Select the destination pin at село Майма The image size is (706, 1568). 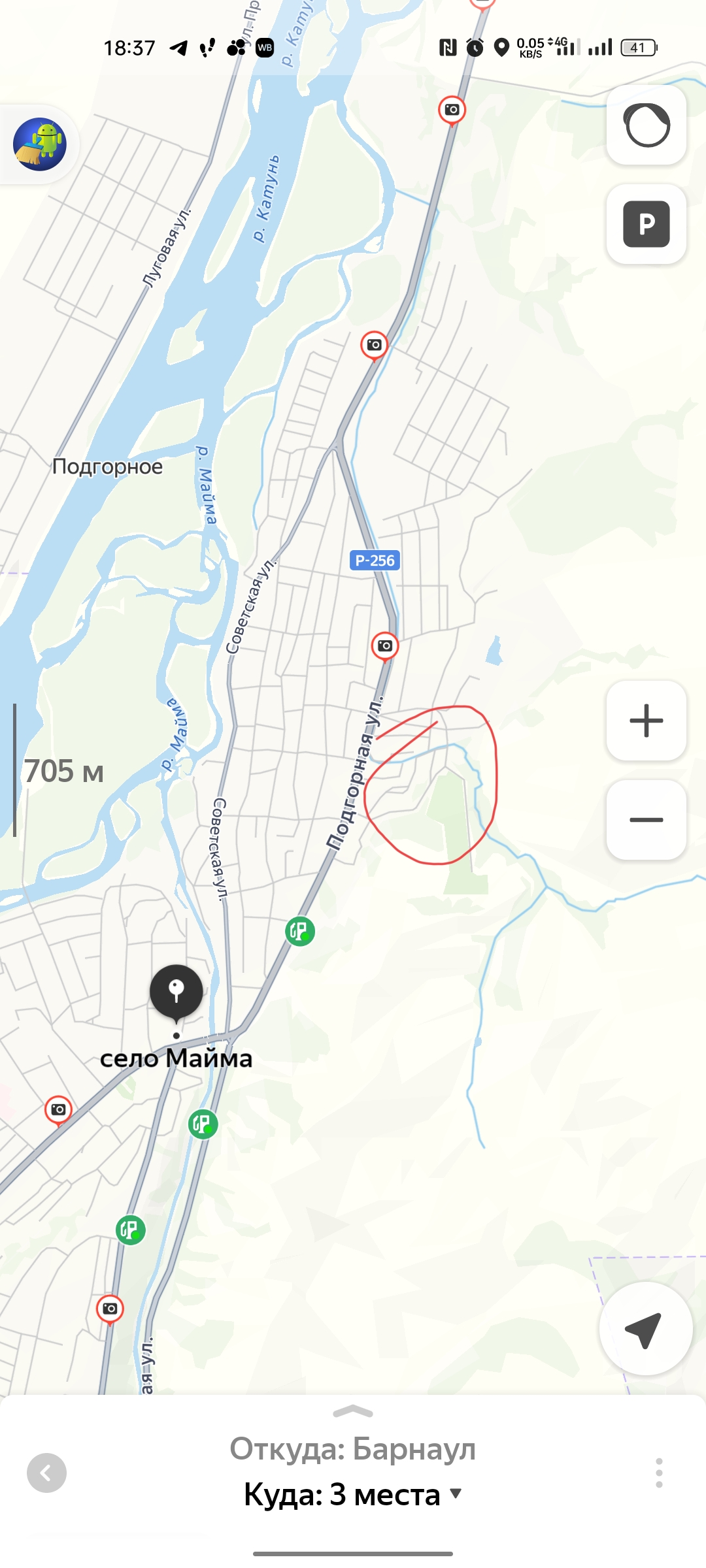(x=176, y=992)
